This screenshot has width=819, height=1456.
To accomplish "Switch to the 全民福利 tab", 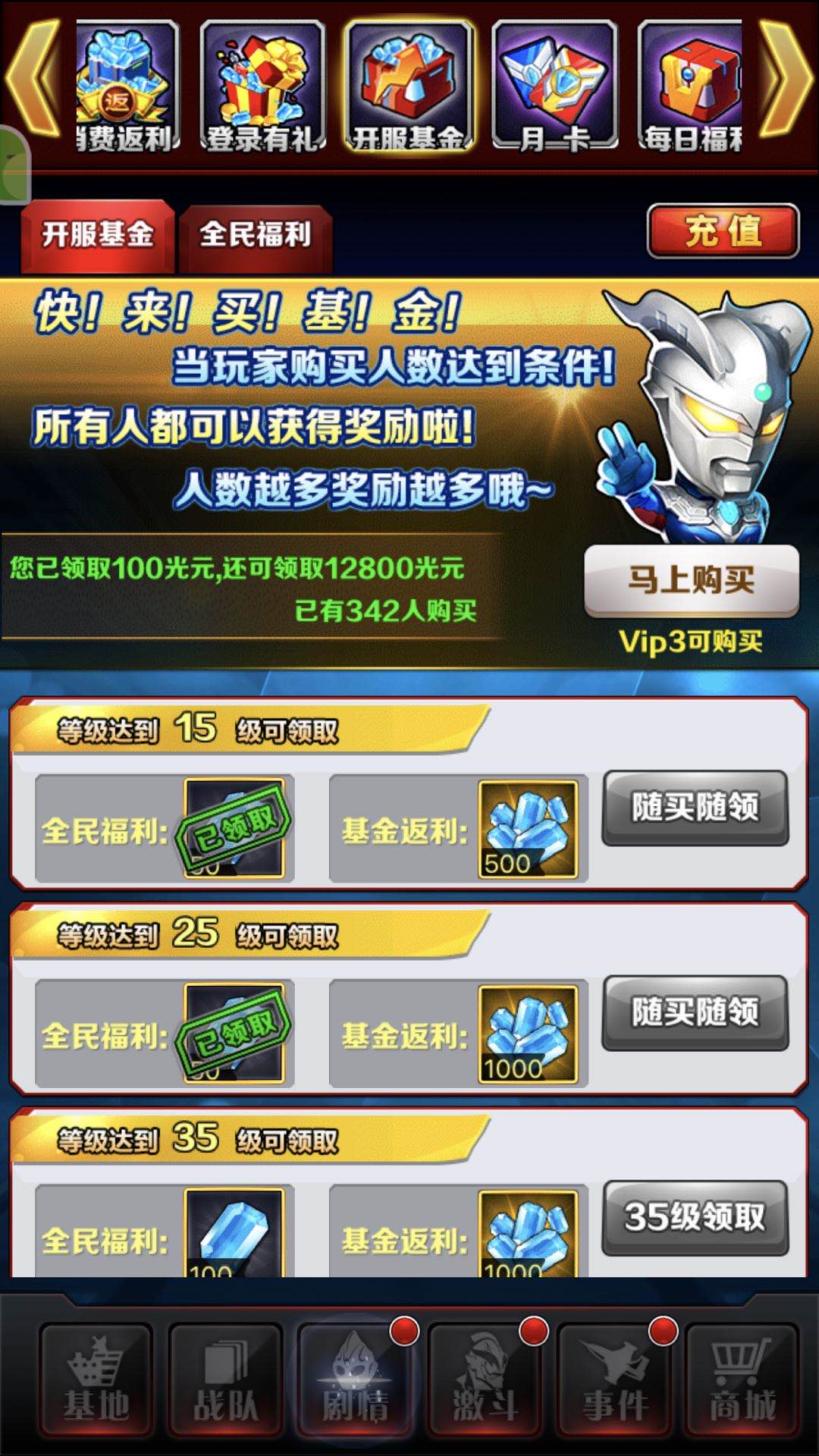I will pyautogui.click(x=256, y=236).
